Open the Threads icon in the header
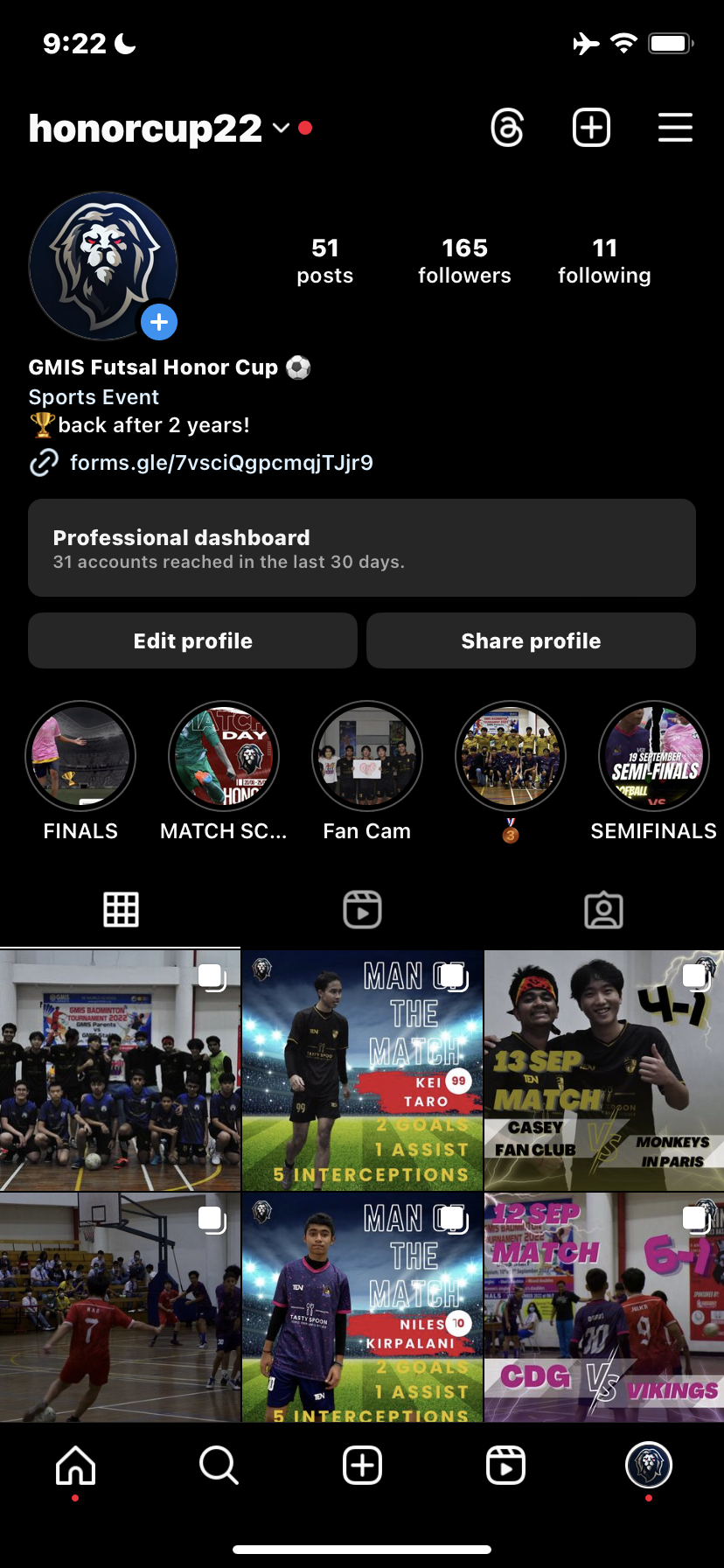The image size is (724, 1568). [x=507, y=129]
